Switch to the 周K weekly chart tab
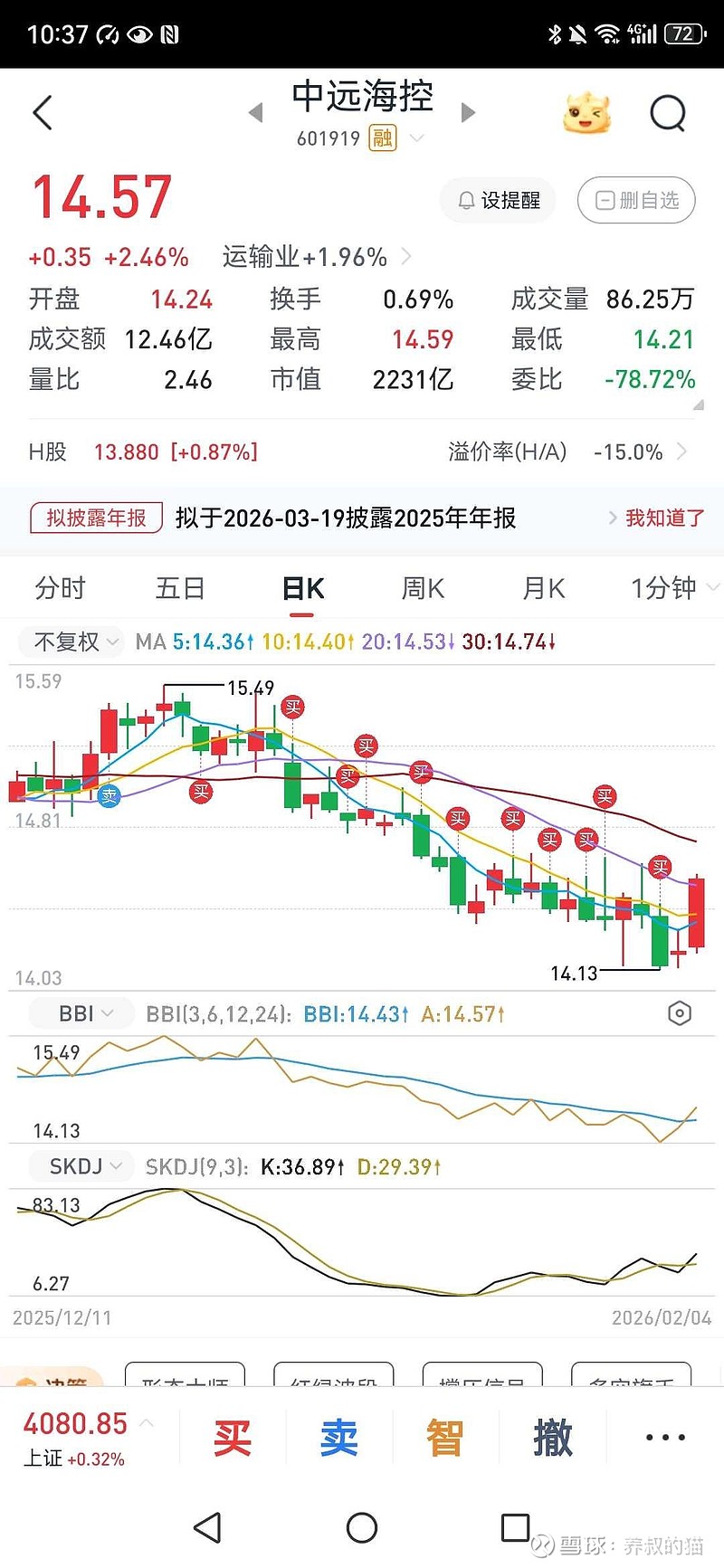 421,588
